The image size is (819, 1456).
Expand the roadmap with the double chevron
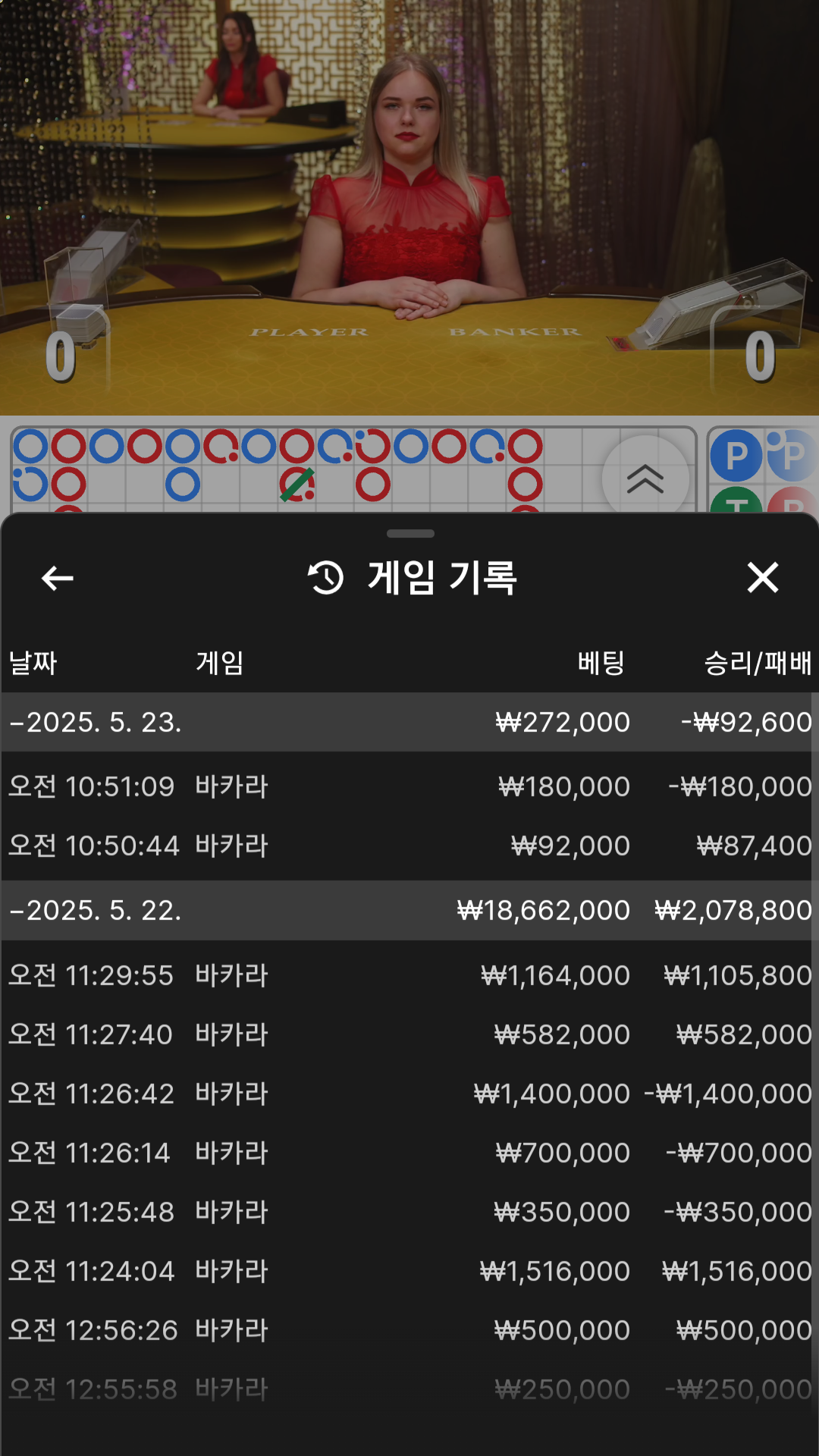(x=645, y=479)
